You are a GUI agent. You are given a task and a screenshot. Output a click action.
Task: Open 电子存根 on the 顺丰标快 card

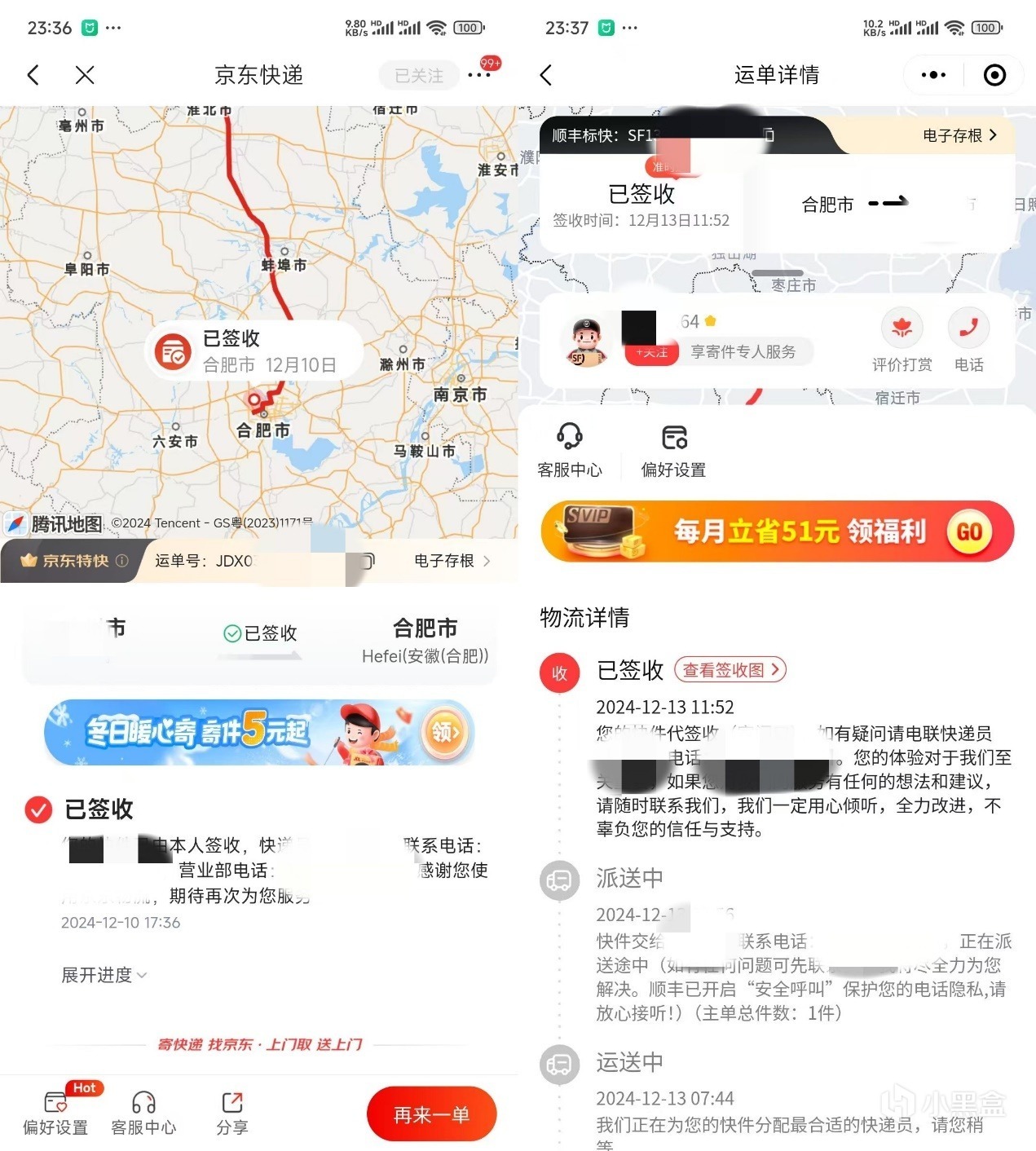[960, 135]
